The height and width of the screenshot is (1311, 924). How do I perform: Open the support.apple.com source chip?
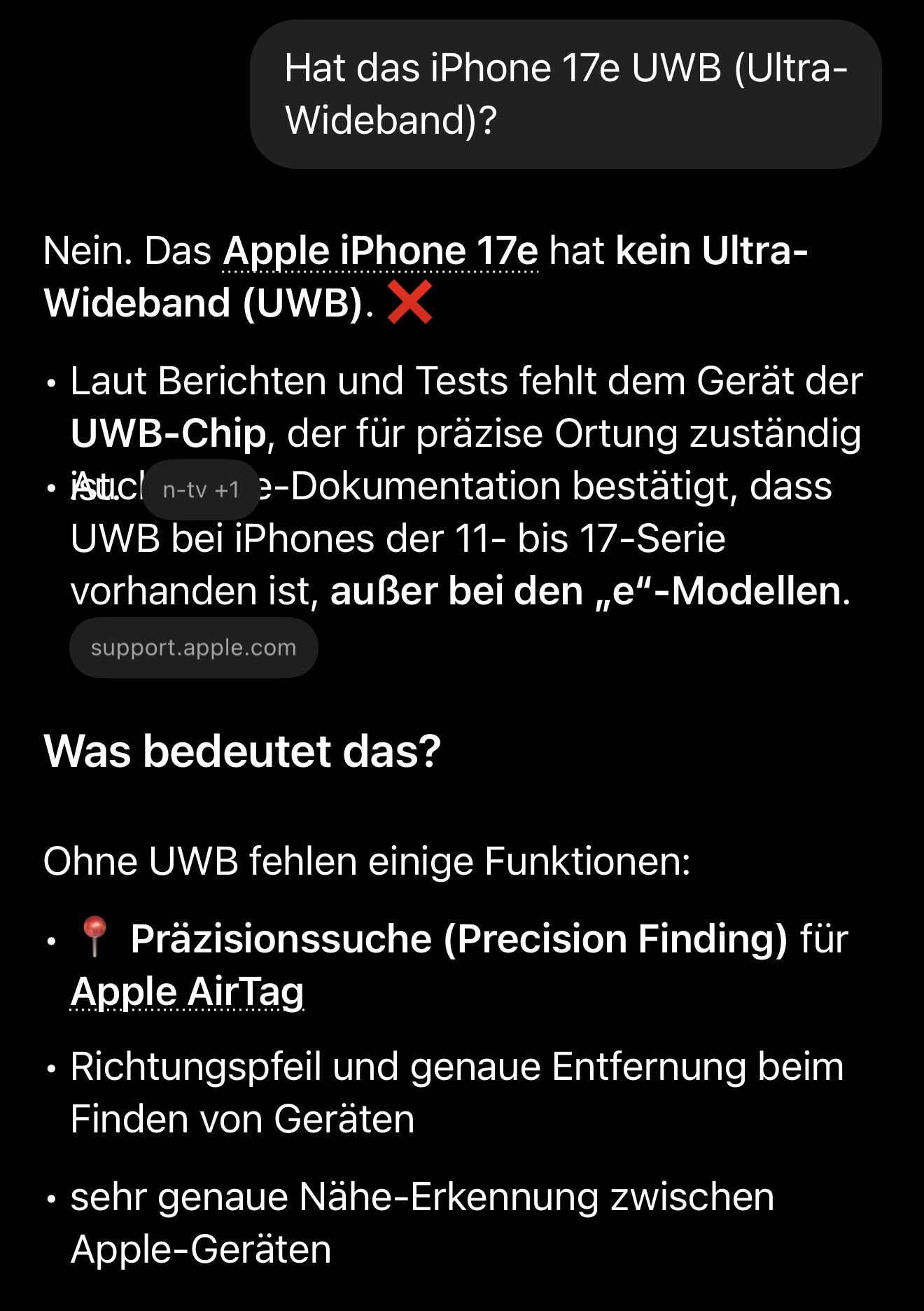193,648
